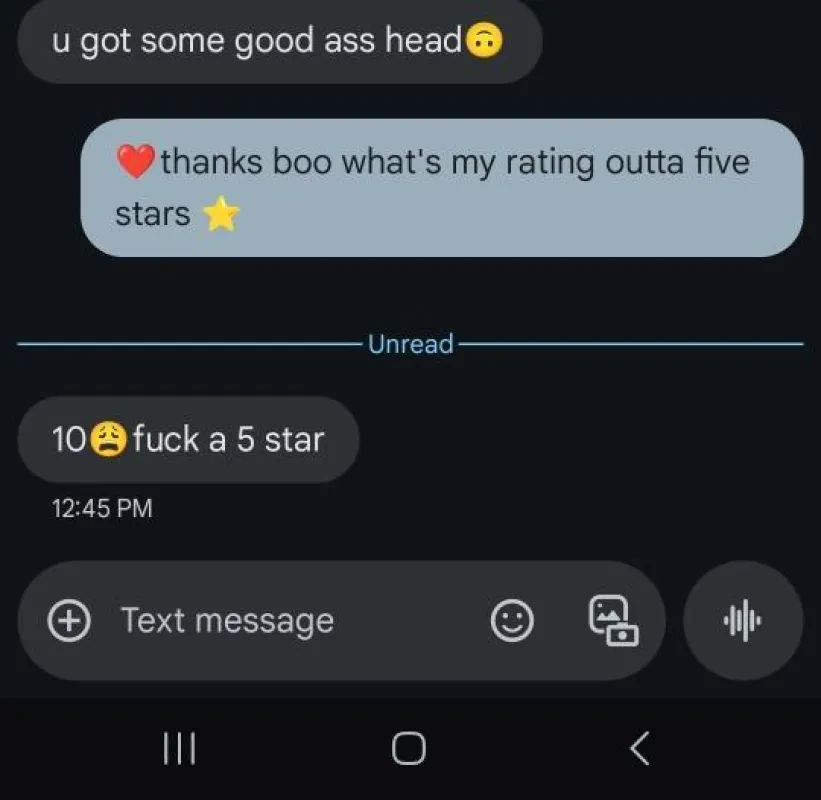Go to the home screen

[x=408, y=748]
